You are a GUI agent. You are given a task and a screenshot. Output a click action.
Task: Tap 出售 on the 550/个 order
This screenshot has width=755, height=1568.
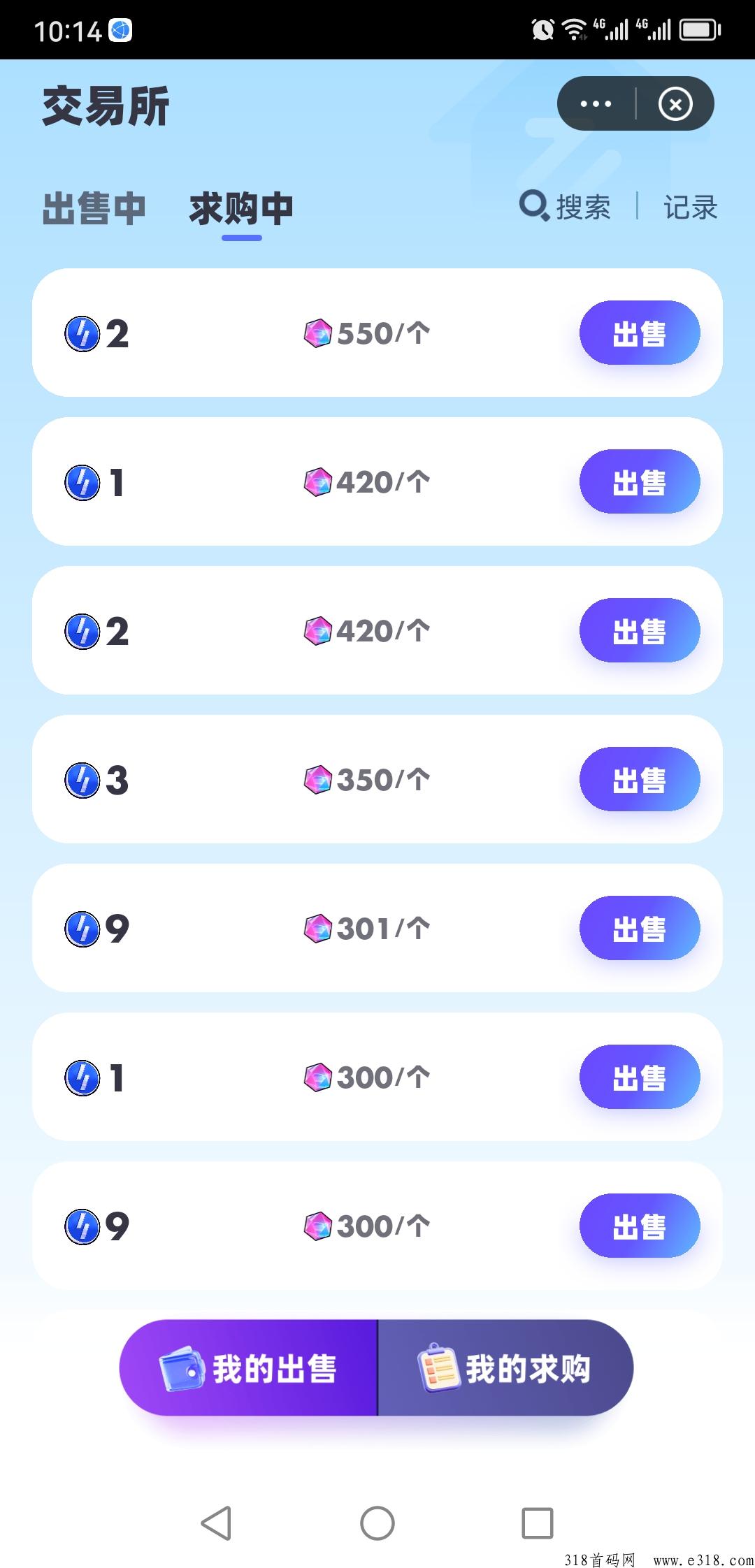click(x=640, y=333)
